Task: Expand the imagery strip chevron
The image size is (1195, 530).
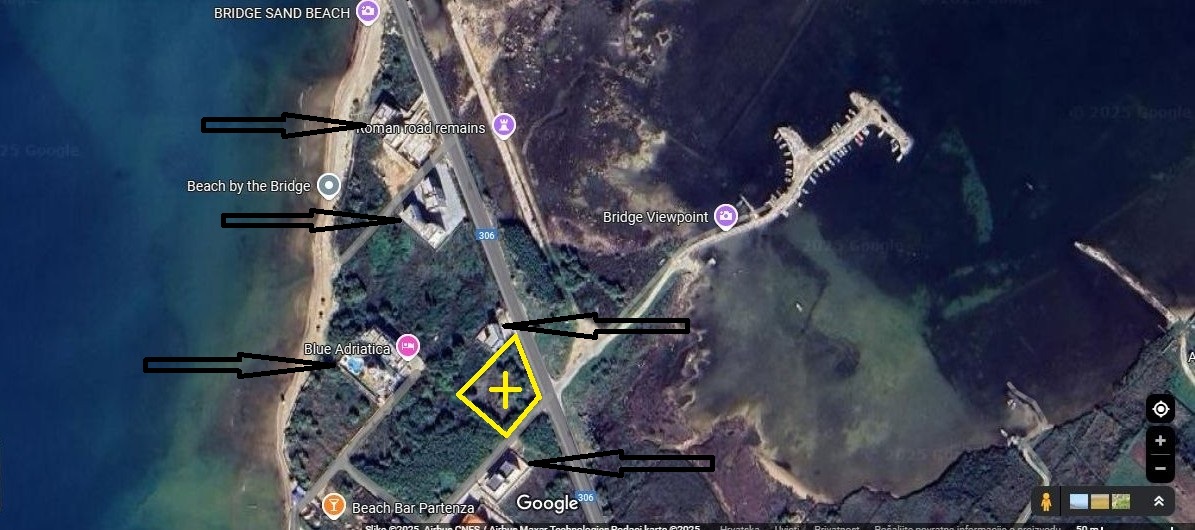Action: coord(1158,501)
